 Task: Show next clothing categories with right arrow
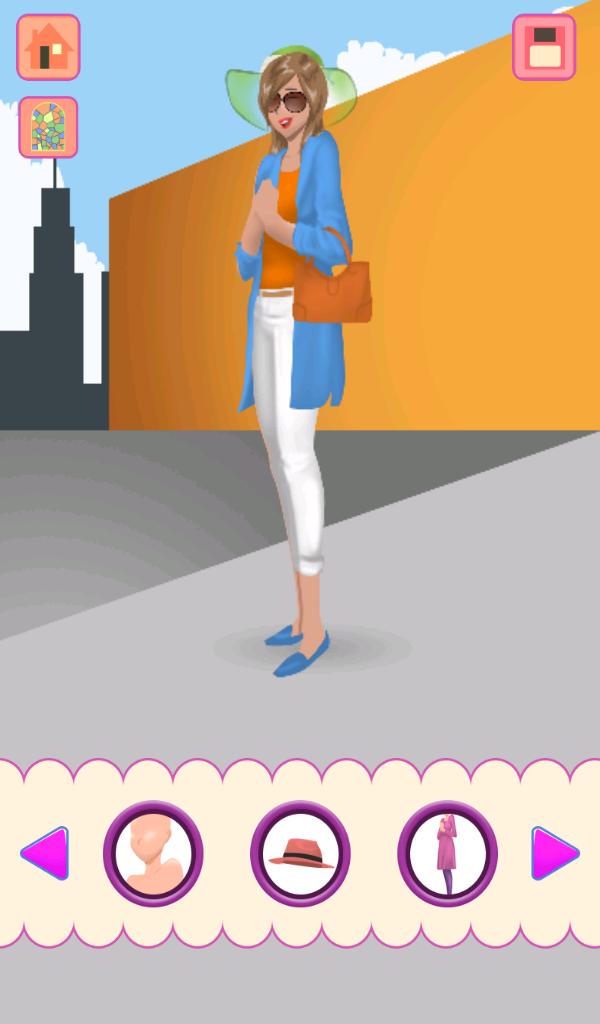coord(554,853)
